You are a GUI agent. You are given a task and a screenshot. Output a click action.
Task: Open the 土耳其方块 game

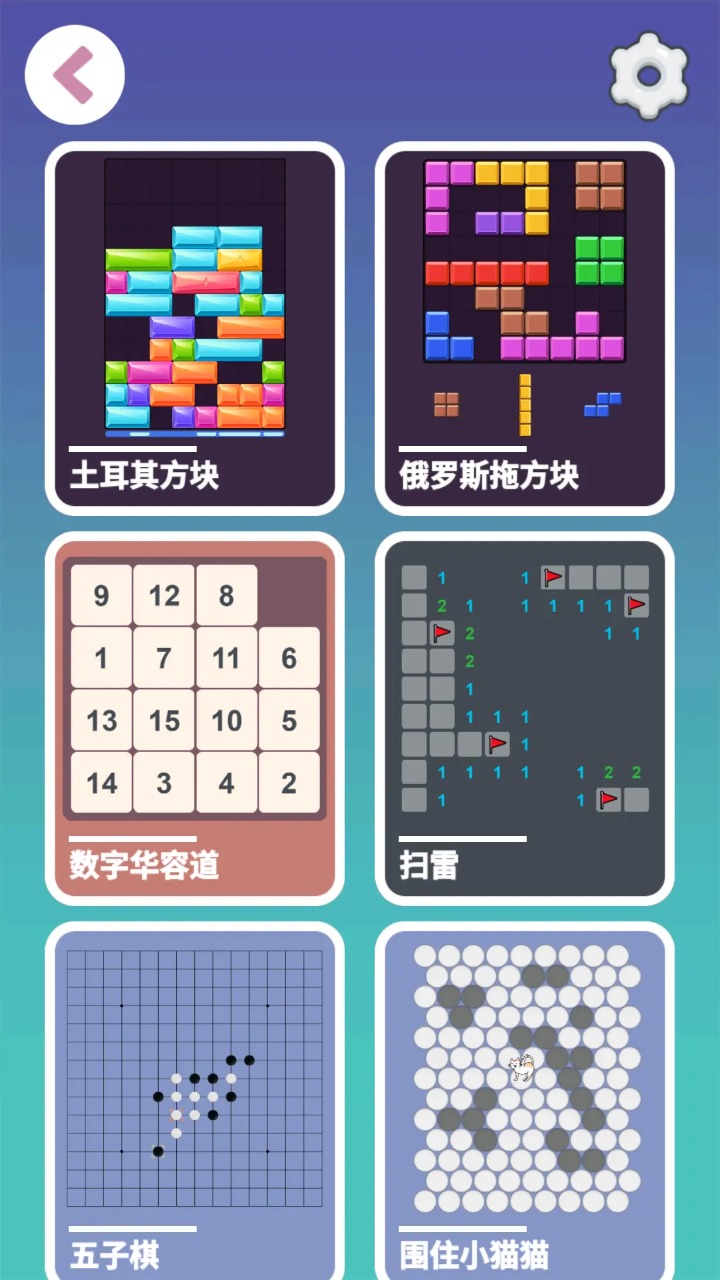(x=195, y=328)
